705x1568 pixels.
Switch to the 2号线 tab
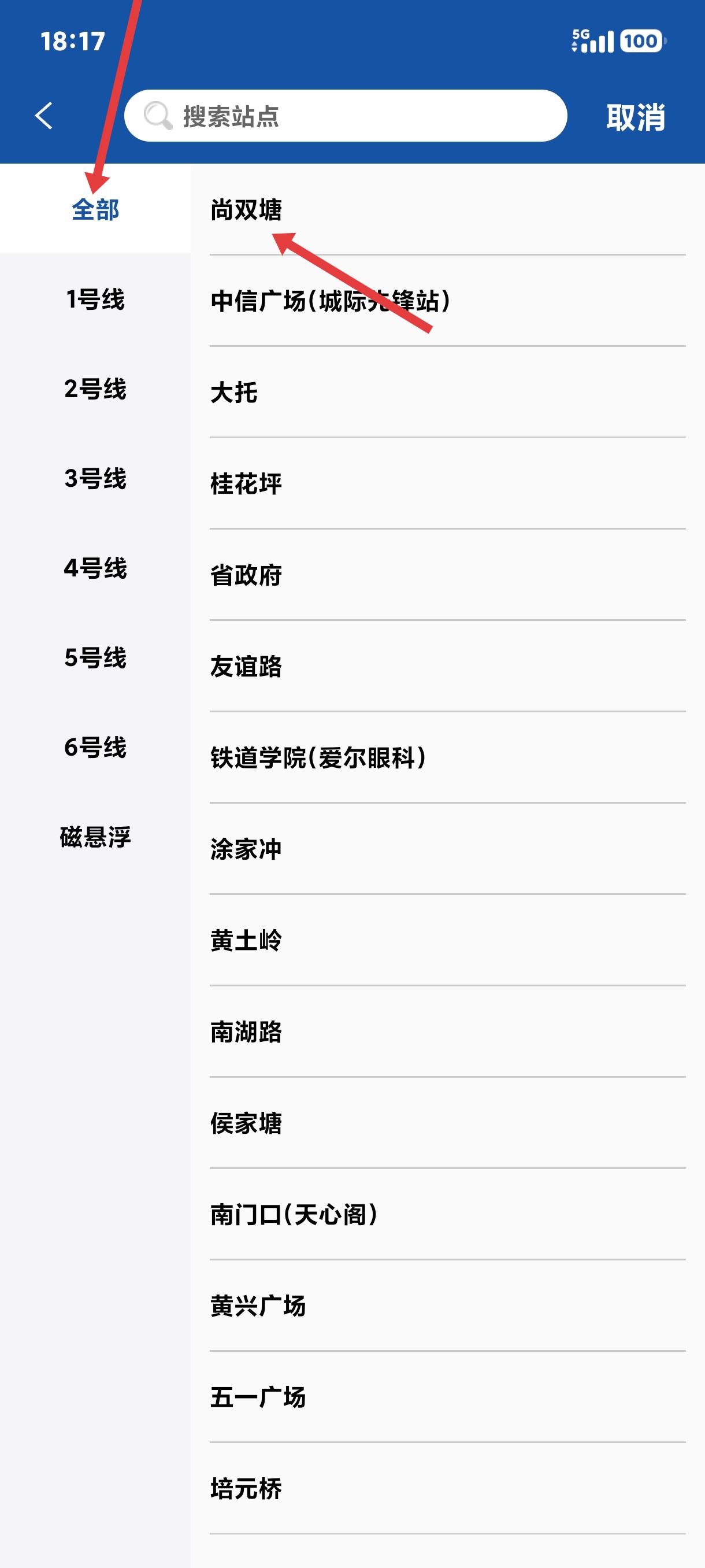pos(95,389)
